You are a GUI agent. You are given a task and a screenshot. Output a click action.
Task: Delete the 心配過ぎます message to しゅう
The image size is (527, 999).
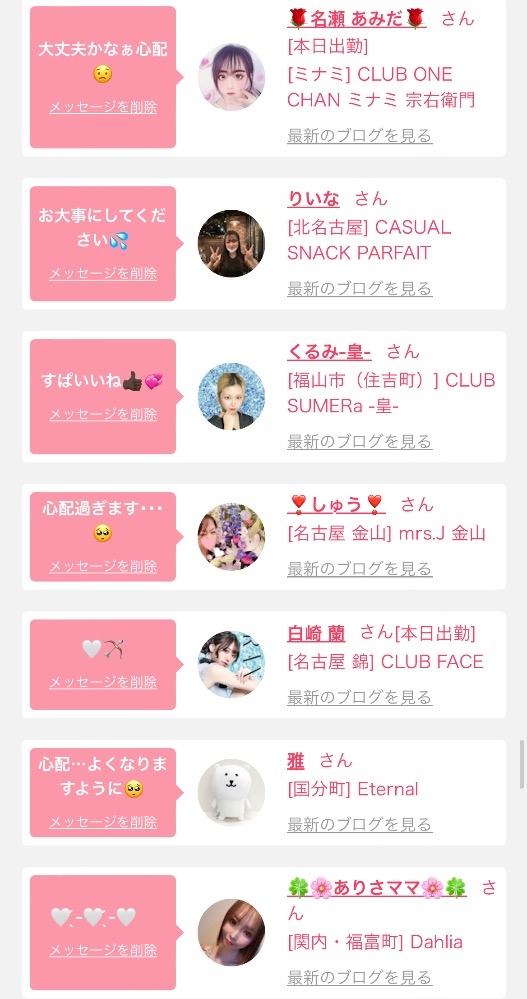pos(103,566)
